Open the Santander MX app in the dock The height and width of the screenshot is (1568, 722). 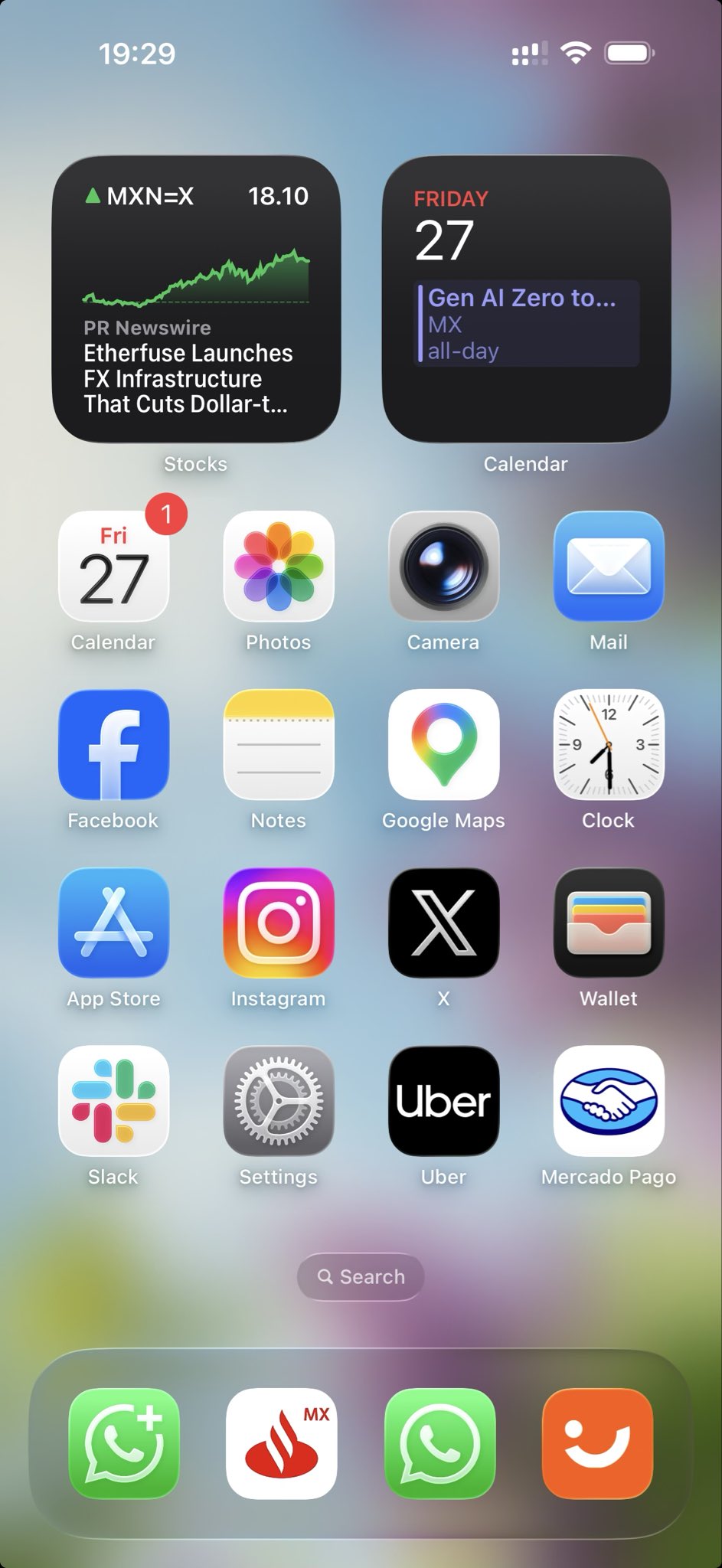click(282, 1443)
